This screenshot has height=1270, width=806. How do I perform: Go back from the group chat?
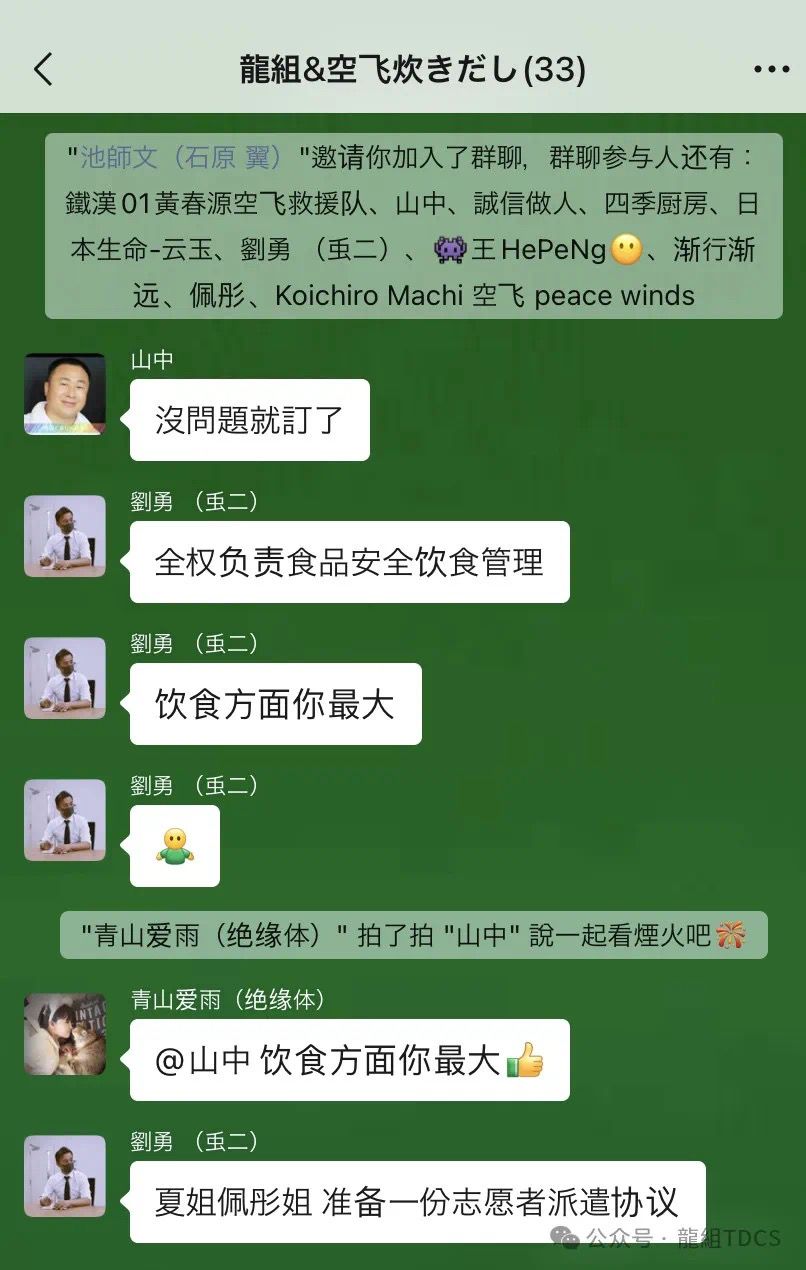coord(43,69)
